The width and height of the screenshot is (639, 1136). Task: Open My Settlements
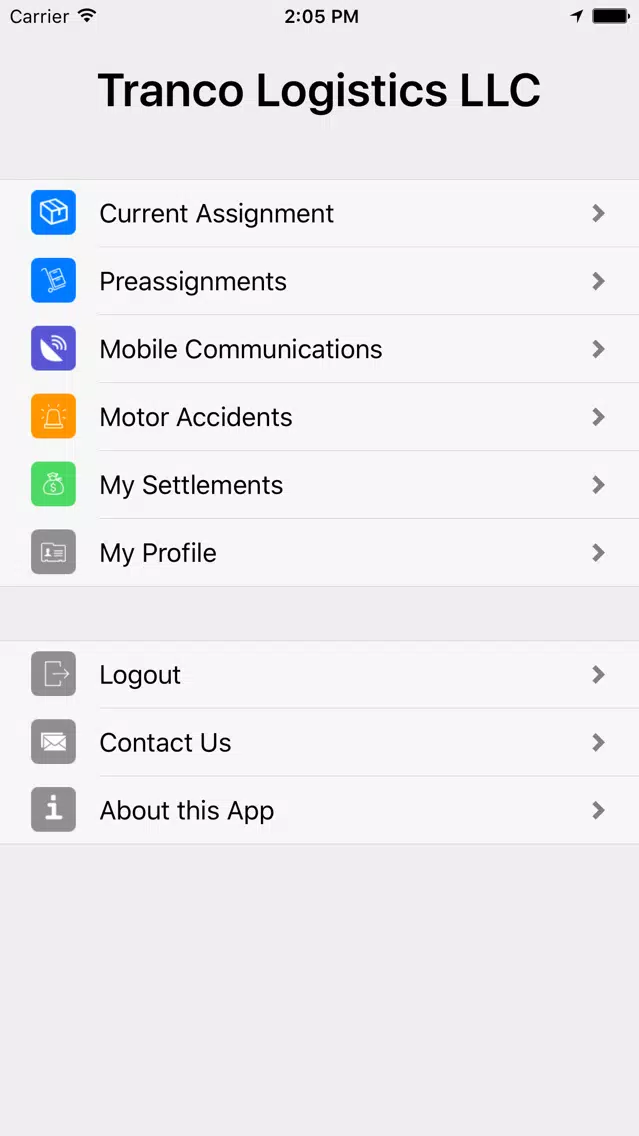click(x=320, y=485)
